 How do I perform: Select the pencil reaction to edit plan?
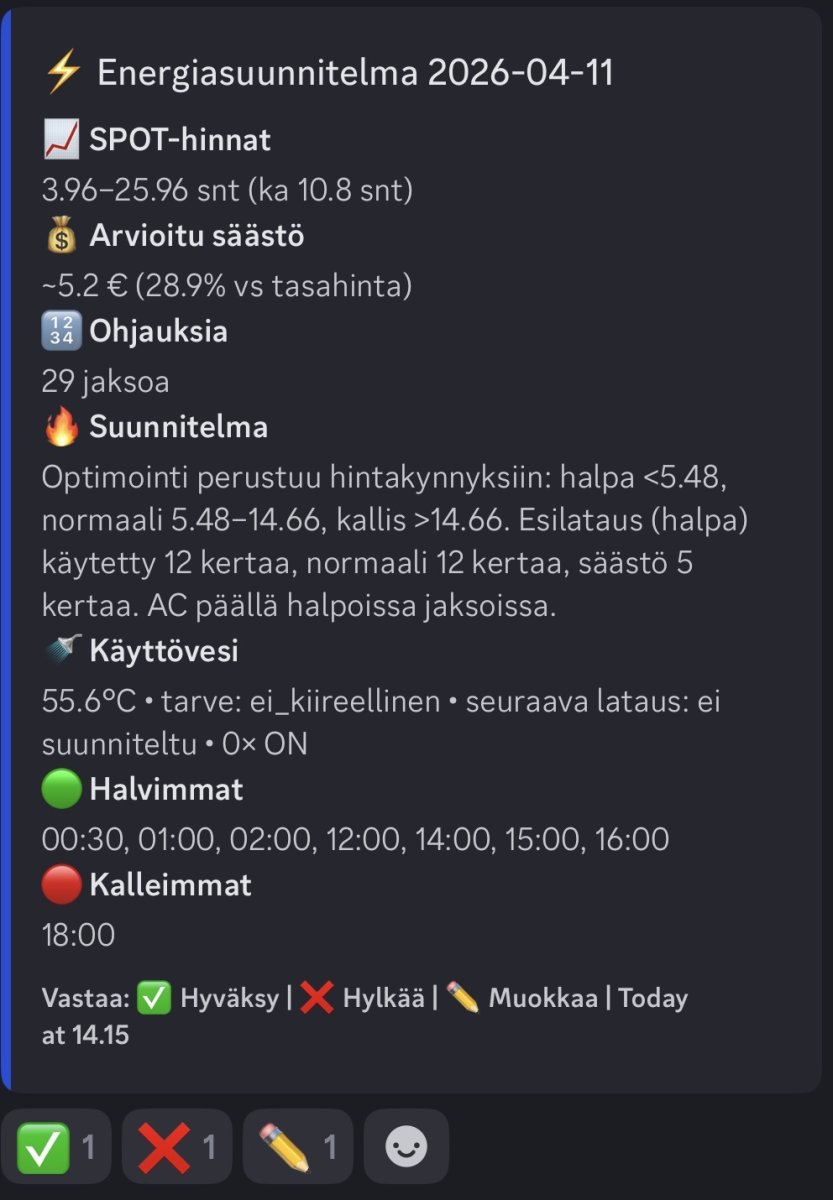[x=298, y=1147]
